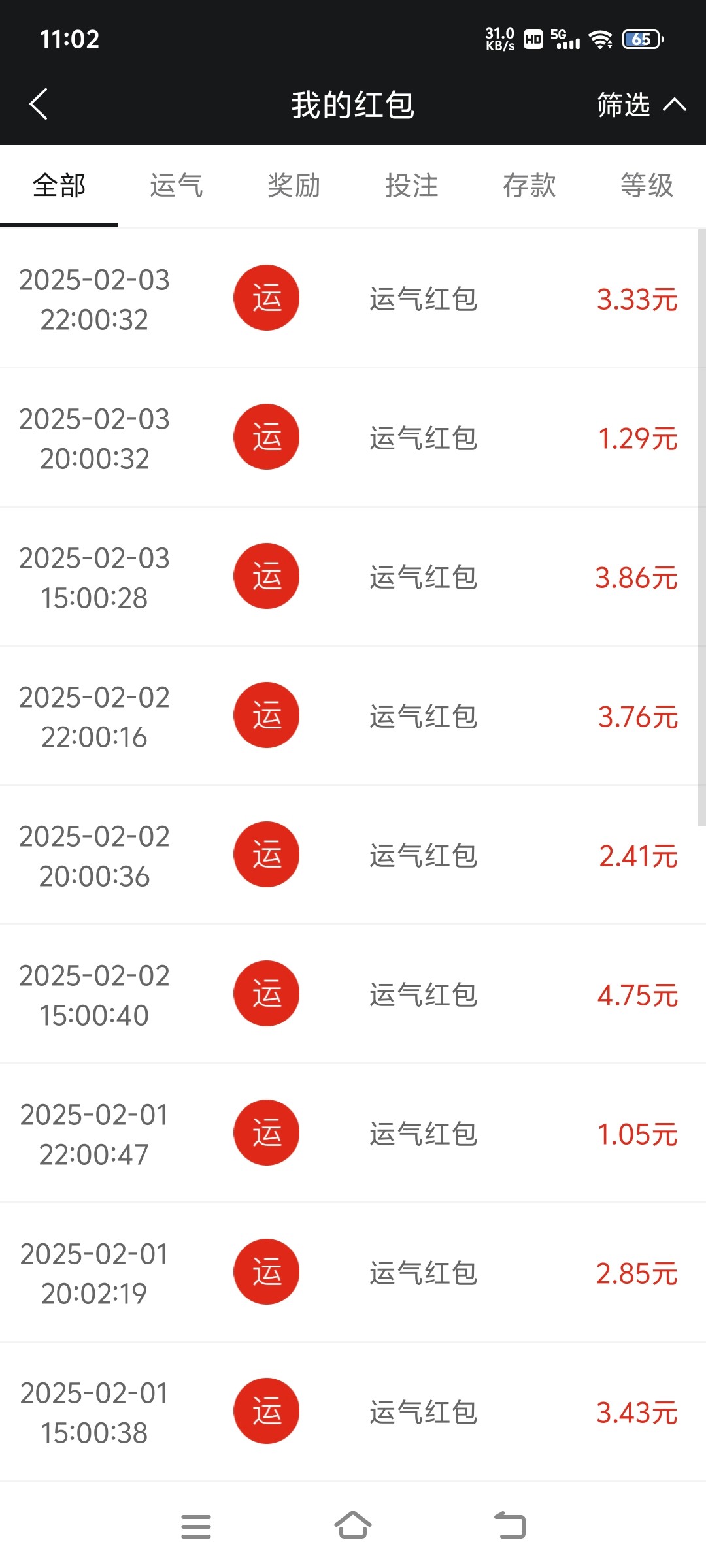This screenshot has width=706, height=1568.
Task: Open the 奖励 tab
Action: tap(294, 186)
